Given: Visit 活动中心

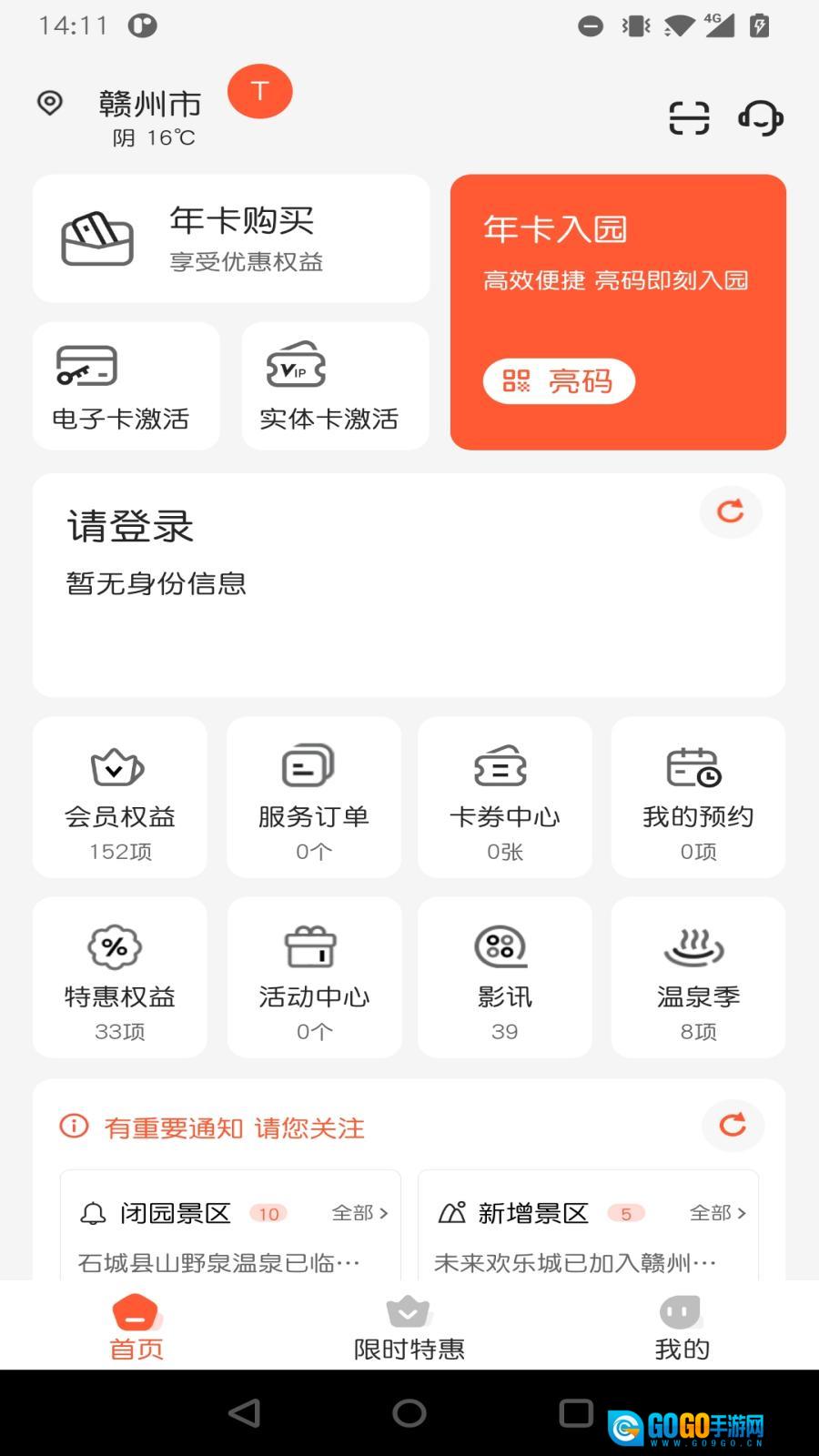Looking at the screenshot, I should [x=314, y=976].
